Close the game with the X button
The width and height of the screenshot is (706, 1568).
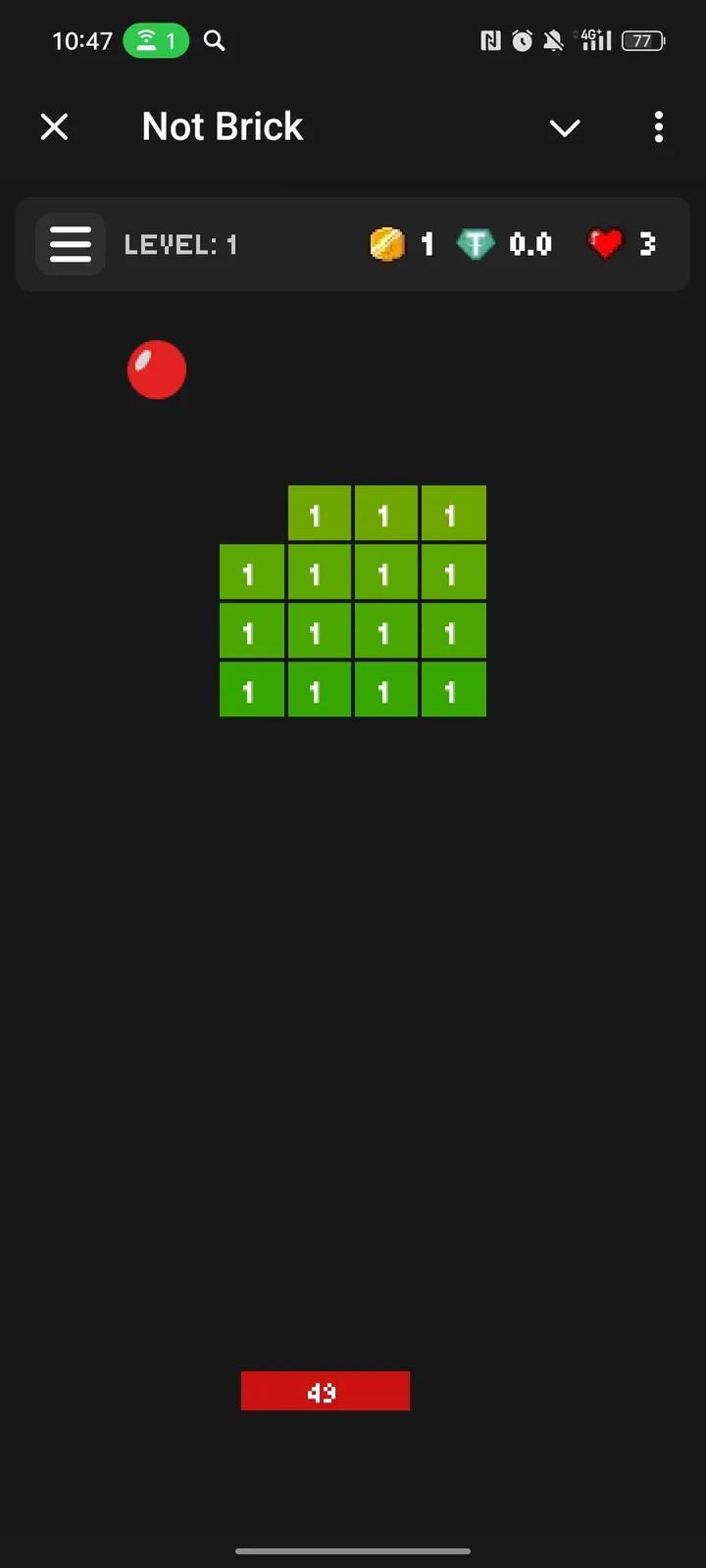(55, 125)
